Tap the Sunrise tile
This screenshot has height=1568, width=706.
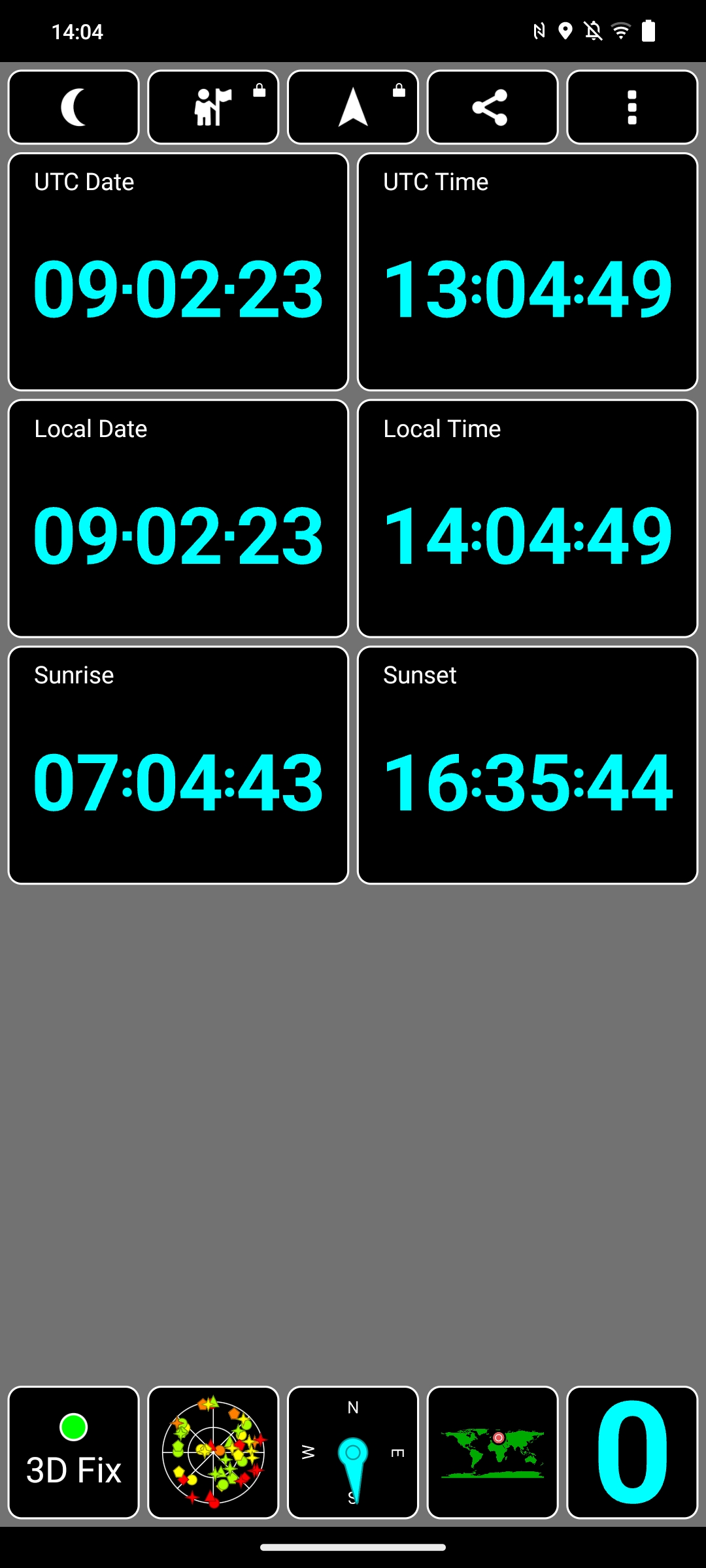[178, 765]
